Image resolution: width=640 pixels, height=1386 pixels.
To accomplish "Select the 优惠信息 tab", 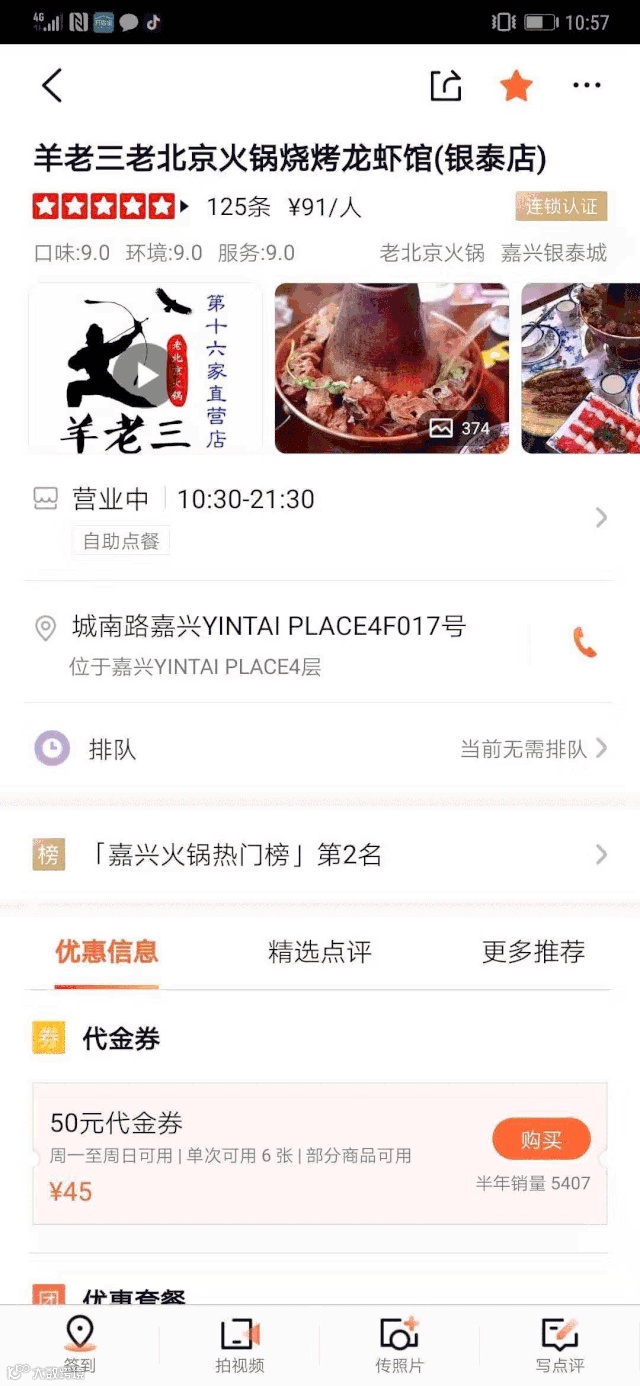I will tap(106, 952).
